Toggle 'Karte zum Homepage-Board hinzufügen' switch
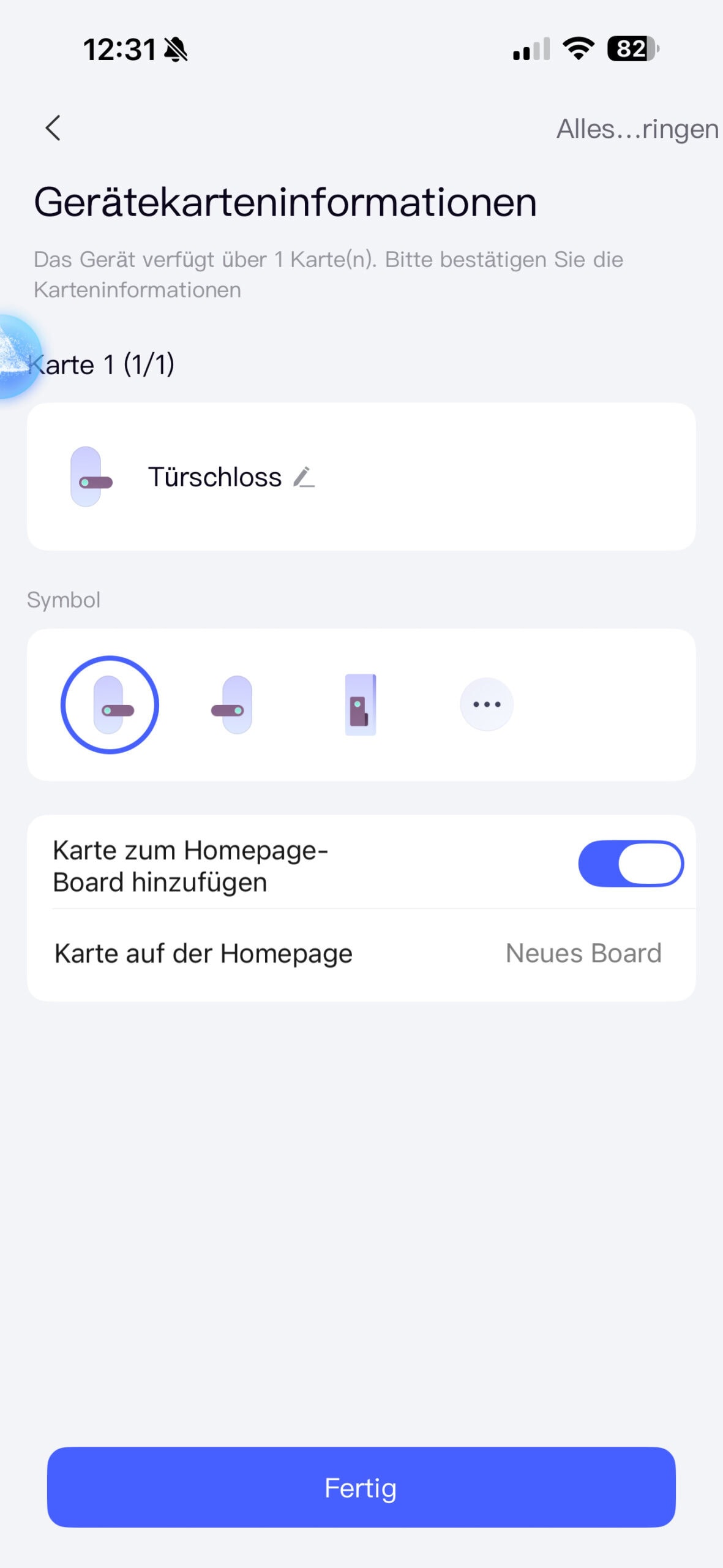The width and height of the screenshot is (723, 1568). (x=631, y=864)
